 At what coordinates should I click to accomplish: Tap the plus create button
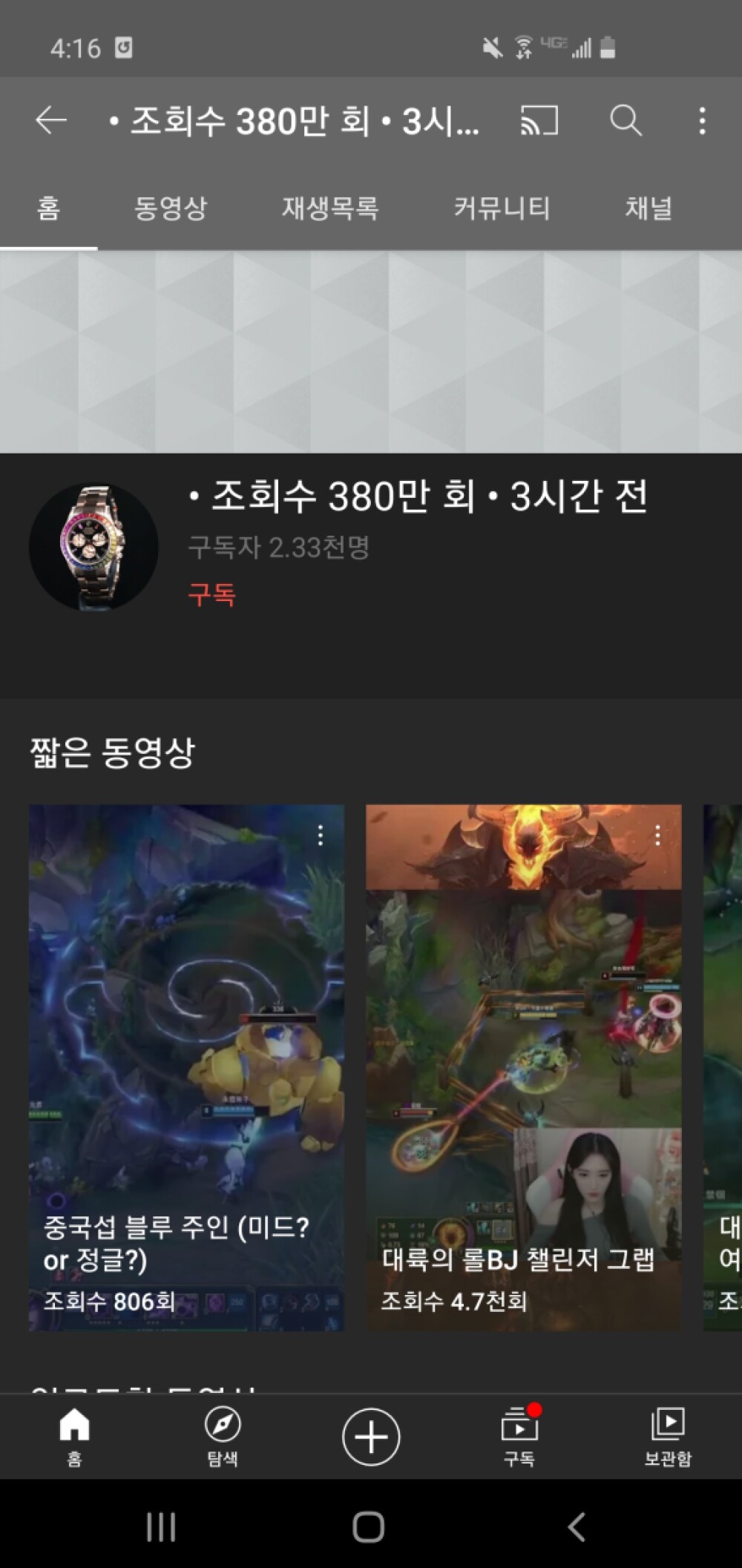tap(371, 1437)
